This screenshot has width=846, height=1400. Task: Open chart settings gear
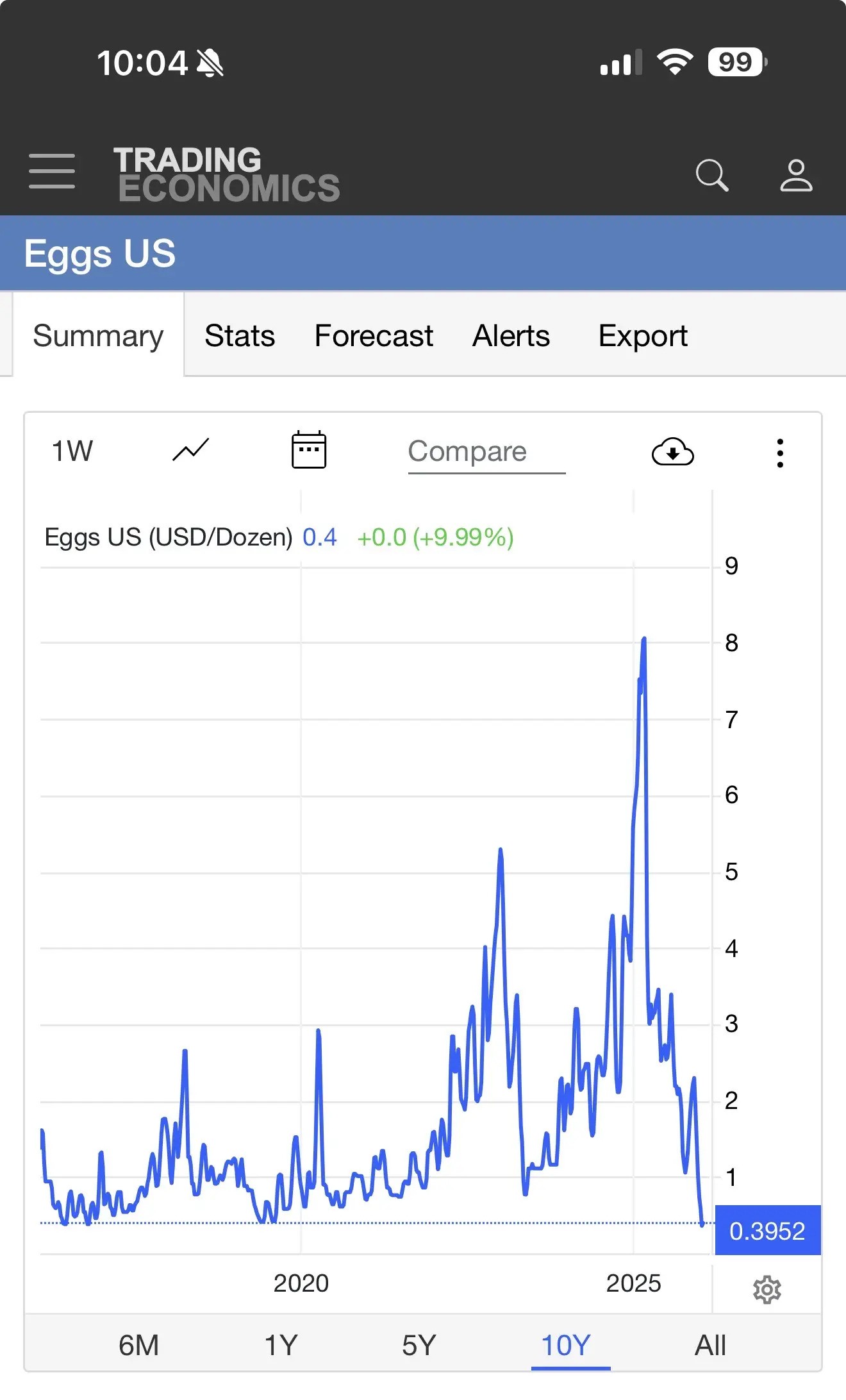767,1290
